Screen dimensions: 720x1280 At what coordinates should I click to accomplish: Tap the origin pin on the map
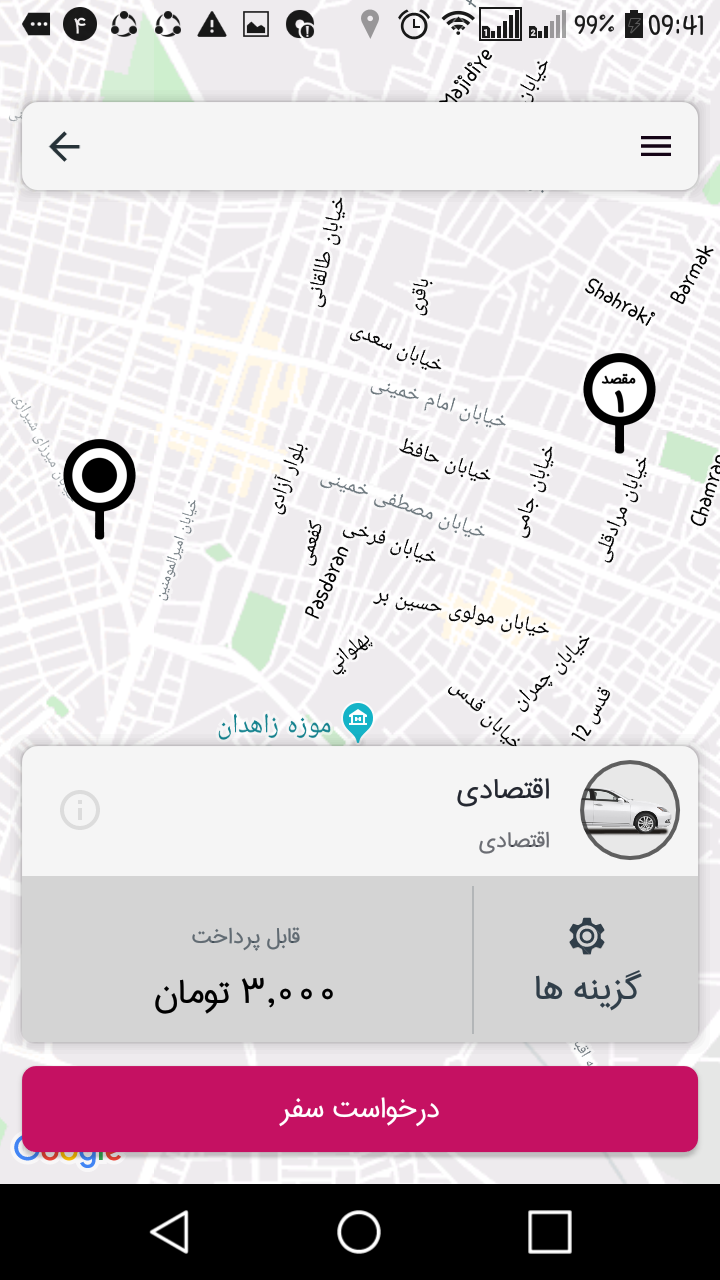point(99,477)
